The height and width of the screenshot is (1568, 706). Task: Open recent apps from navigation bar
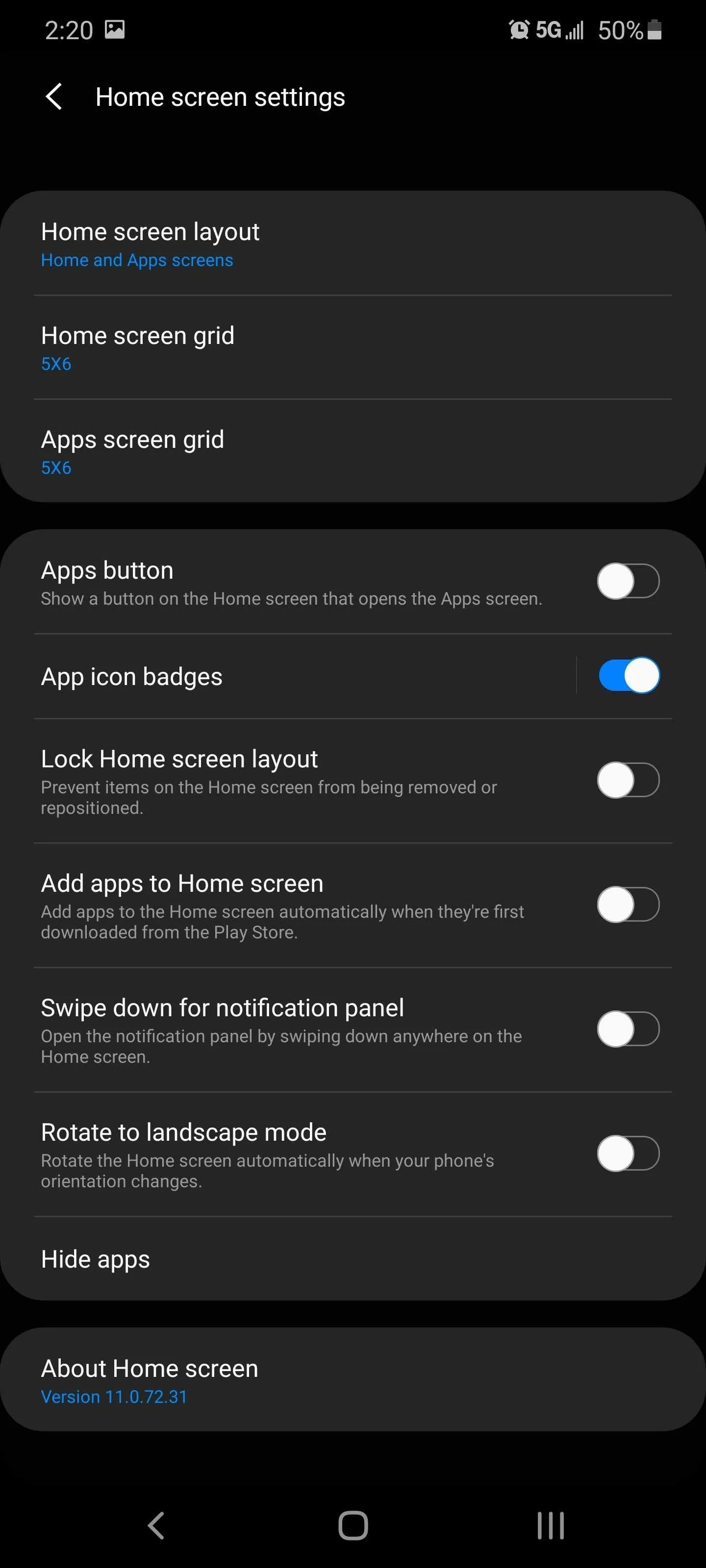(551, 1525)
